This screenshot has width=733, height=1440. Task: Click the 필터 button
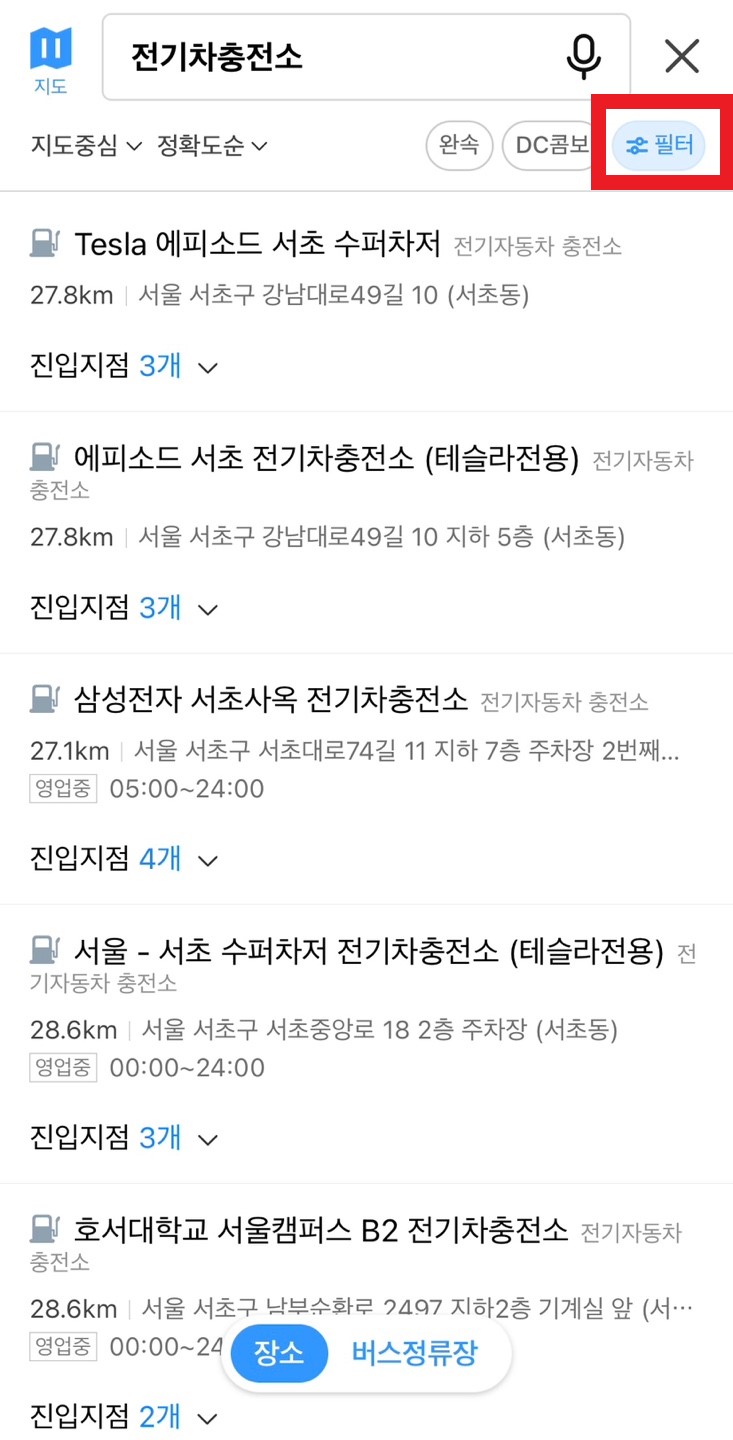tap(659, 145)
